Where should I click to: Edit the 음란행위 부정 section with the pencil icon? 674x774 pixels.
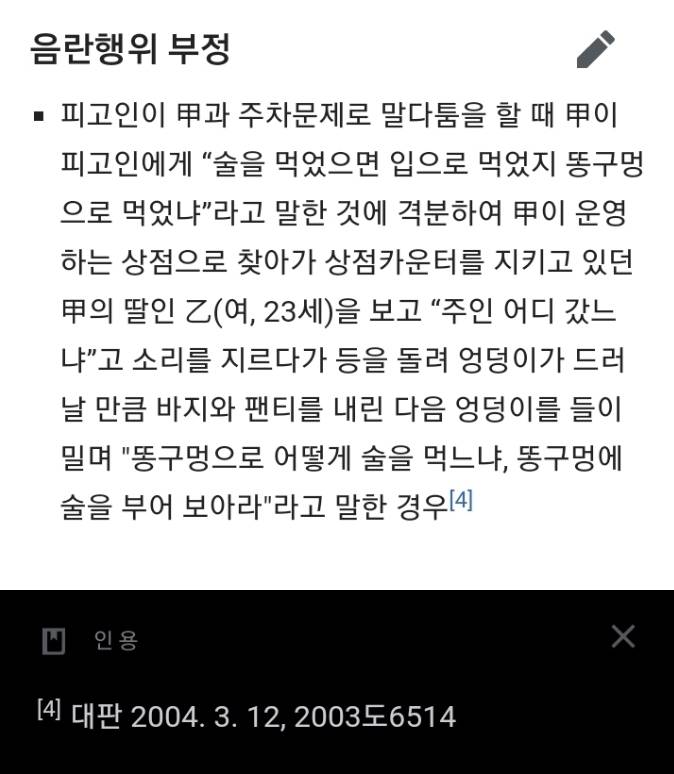tap(595, 49)
